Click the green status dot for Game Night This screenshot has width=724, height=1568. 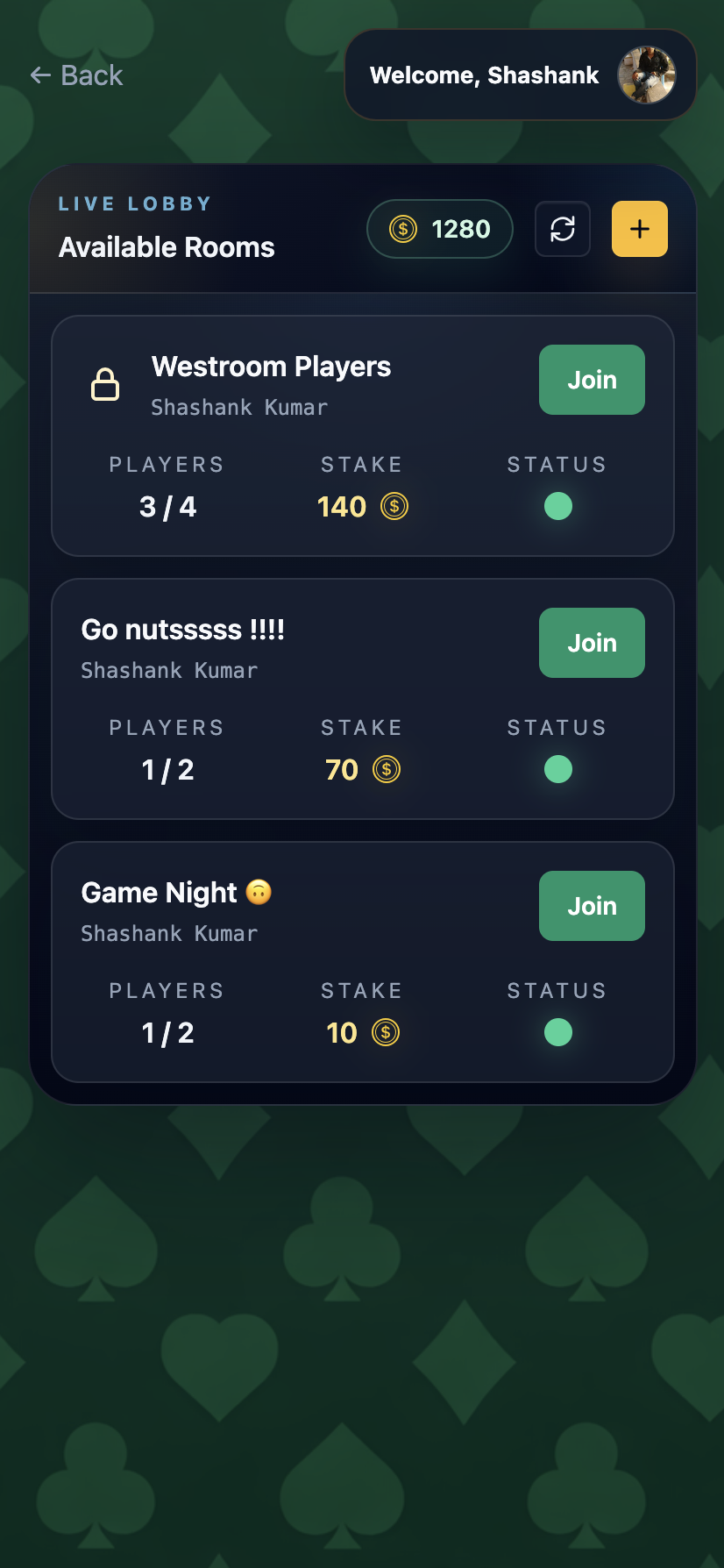tap(558, 1032)
